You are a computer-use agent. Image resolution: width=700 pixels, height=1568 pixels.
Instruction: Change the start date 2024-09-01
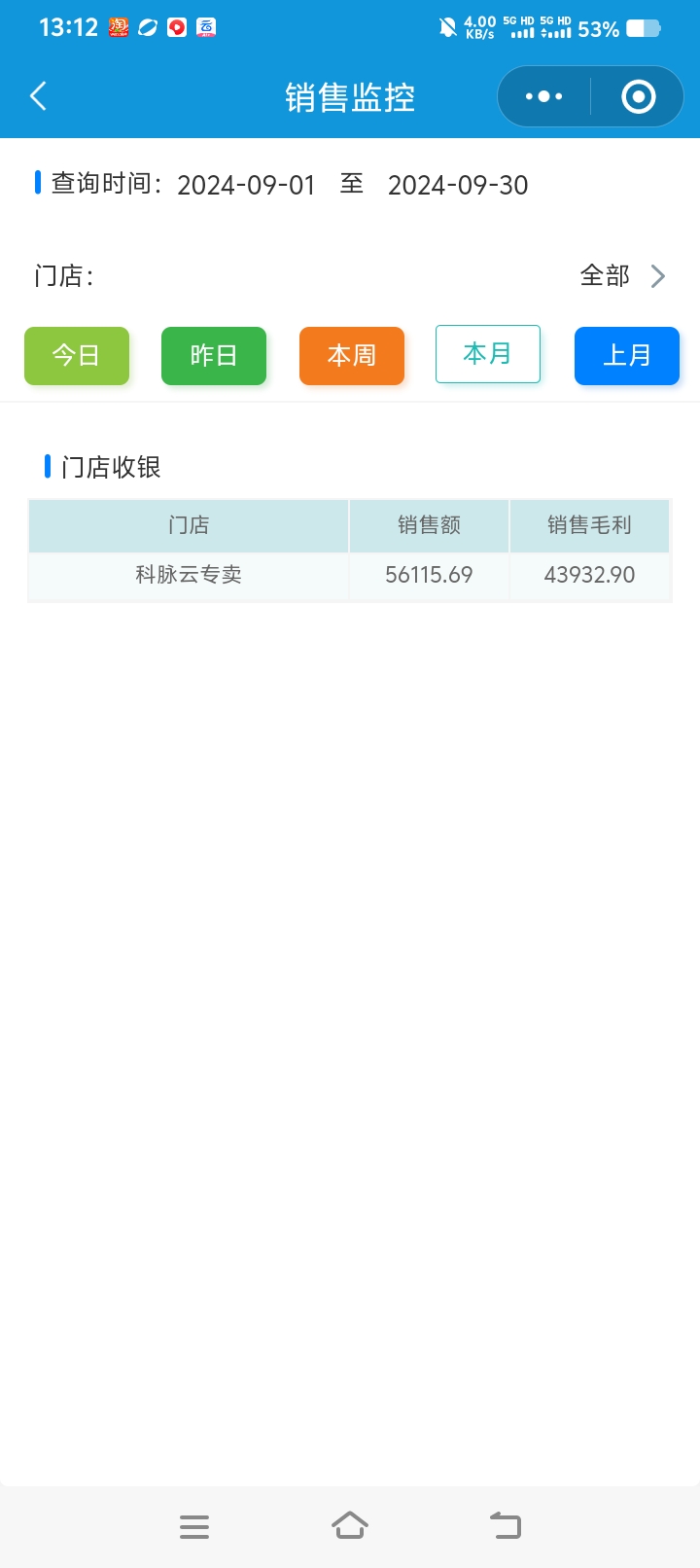click(x=246, y=185)
